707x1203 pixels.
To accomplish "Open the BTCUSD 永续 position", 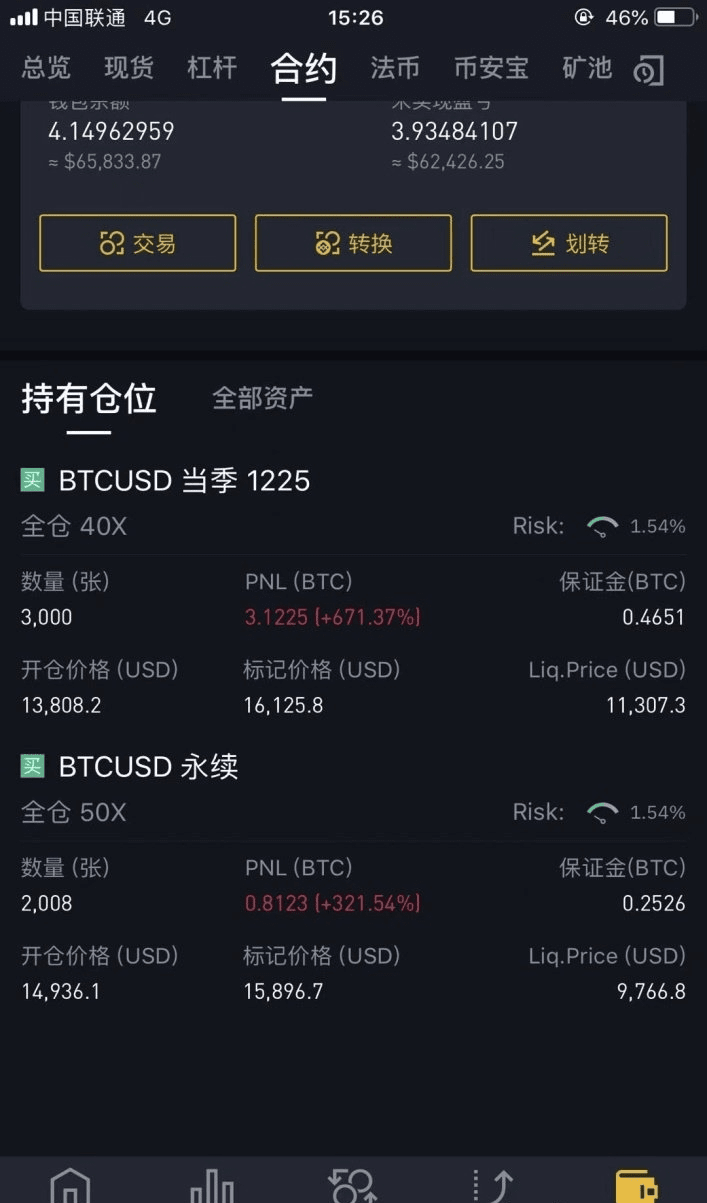I will coord(148,767).
